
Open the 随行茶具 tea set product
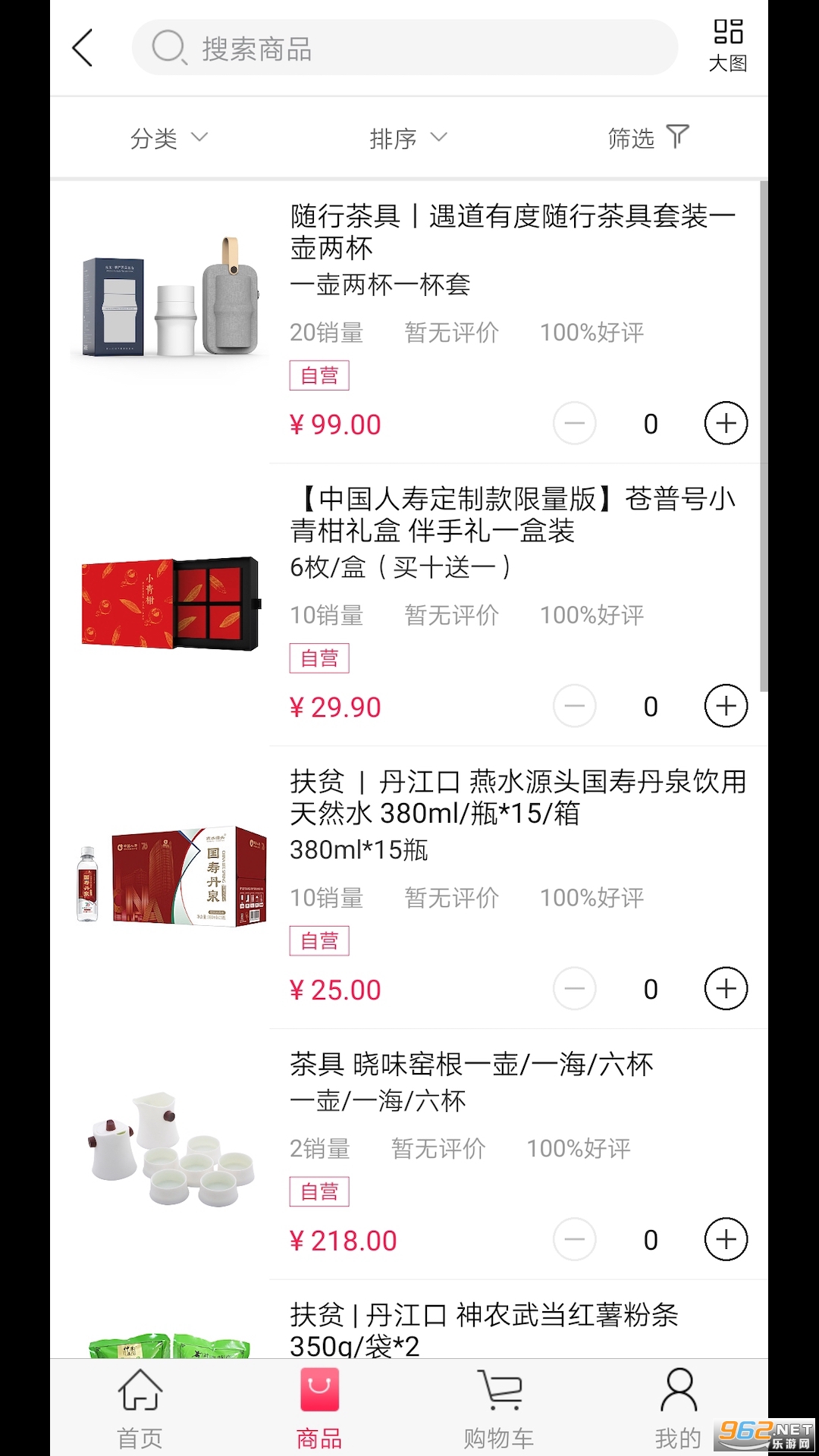pyautogui.click(x=513, y=232)
